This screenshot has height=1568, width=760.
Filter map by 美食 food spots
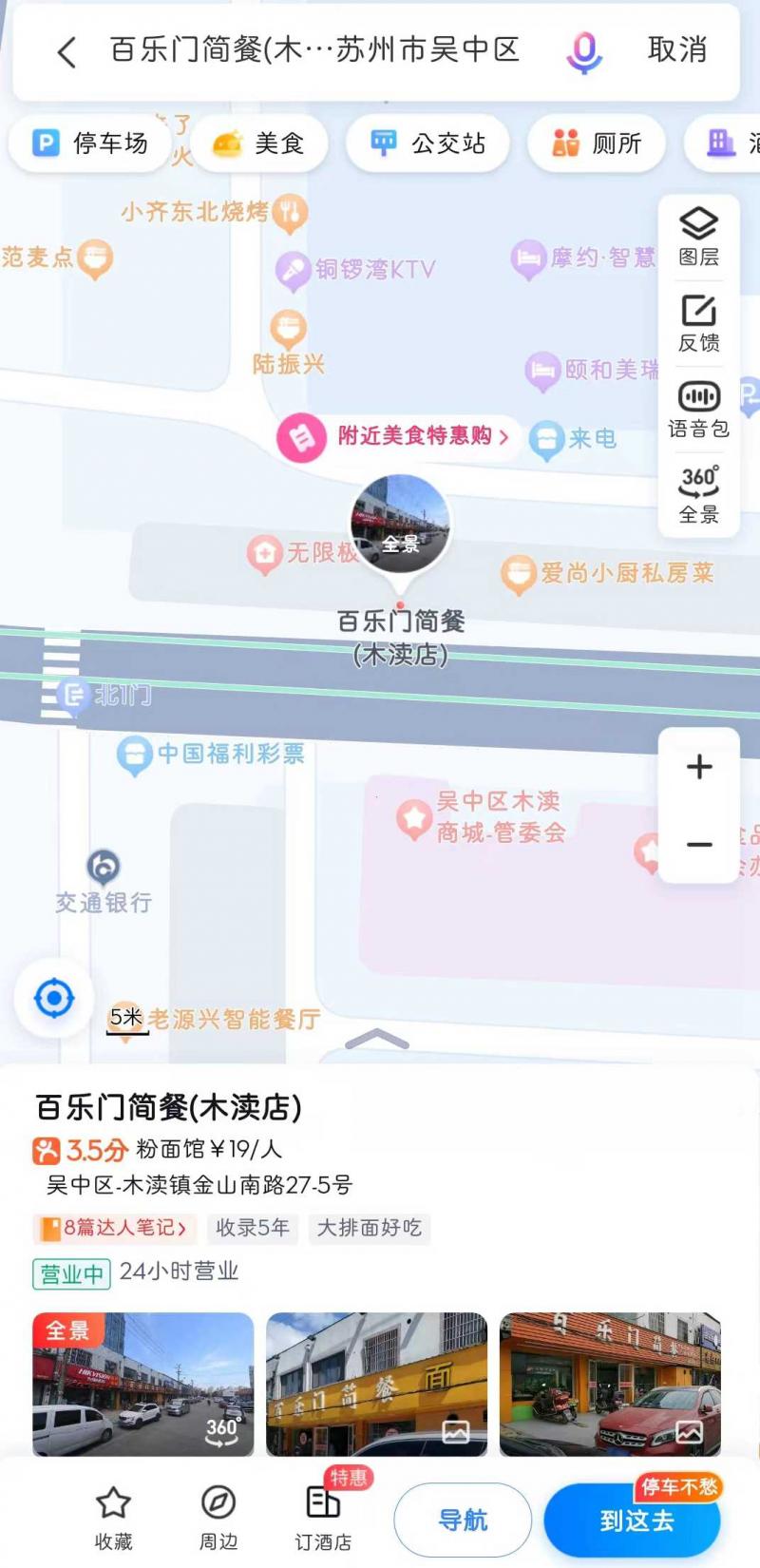(x=260, y=141)
